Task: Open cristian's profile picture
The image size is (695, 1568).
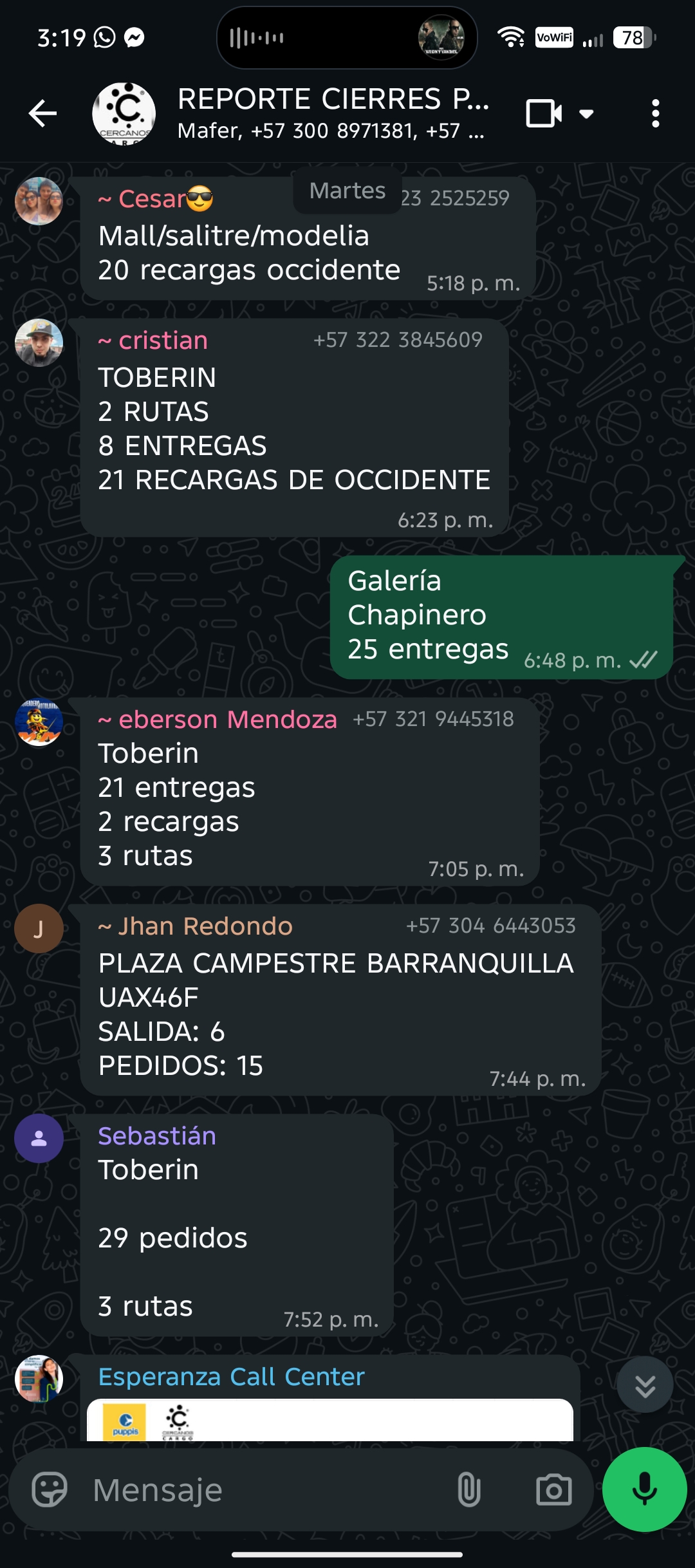Action: click(39, 342)
